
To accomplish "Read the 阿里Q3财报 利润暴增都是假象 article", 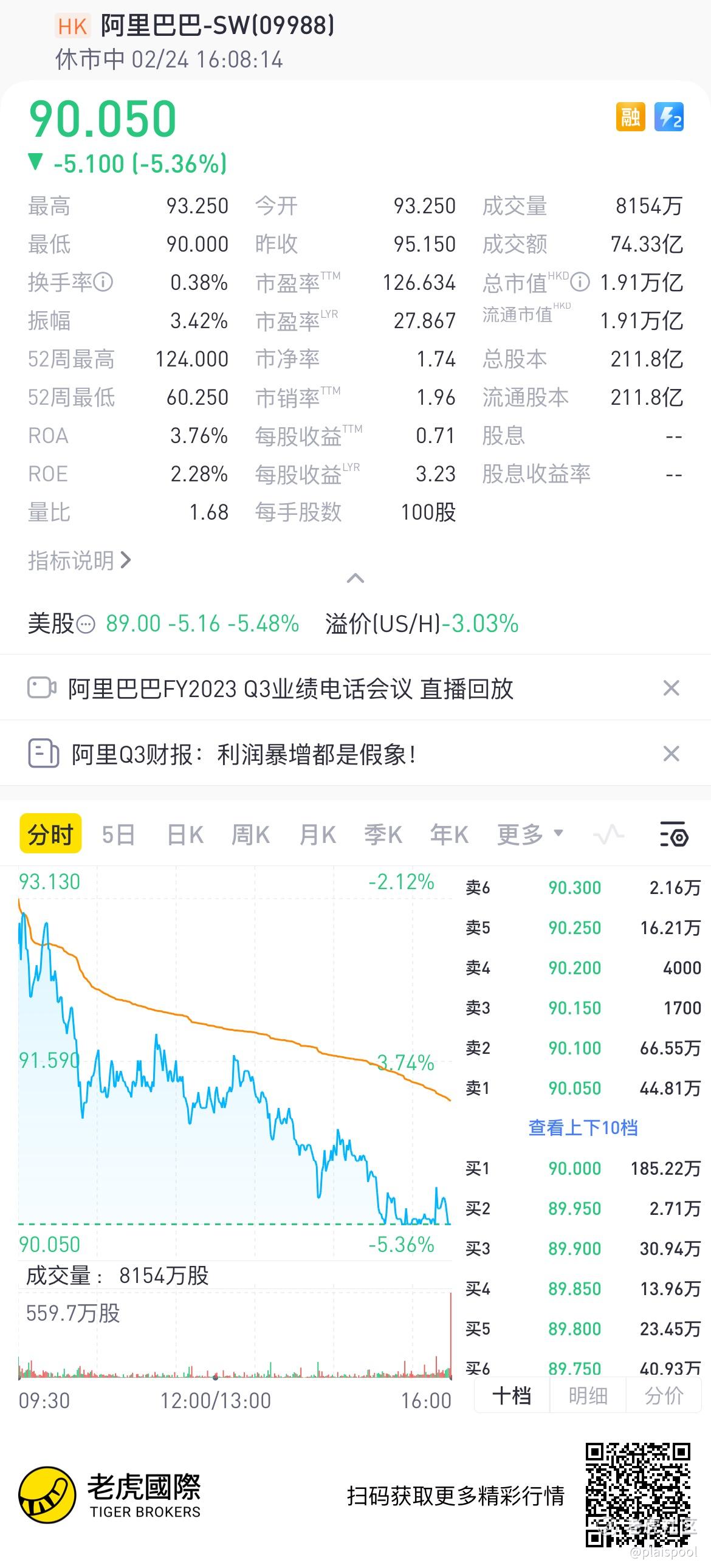I will [x=244, y=755].
